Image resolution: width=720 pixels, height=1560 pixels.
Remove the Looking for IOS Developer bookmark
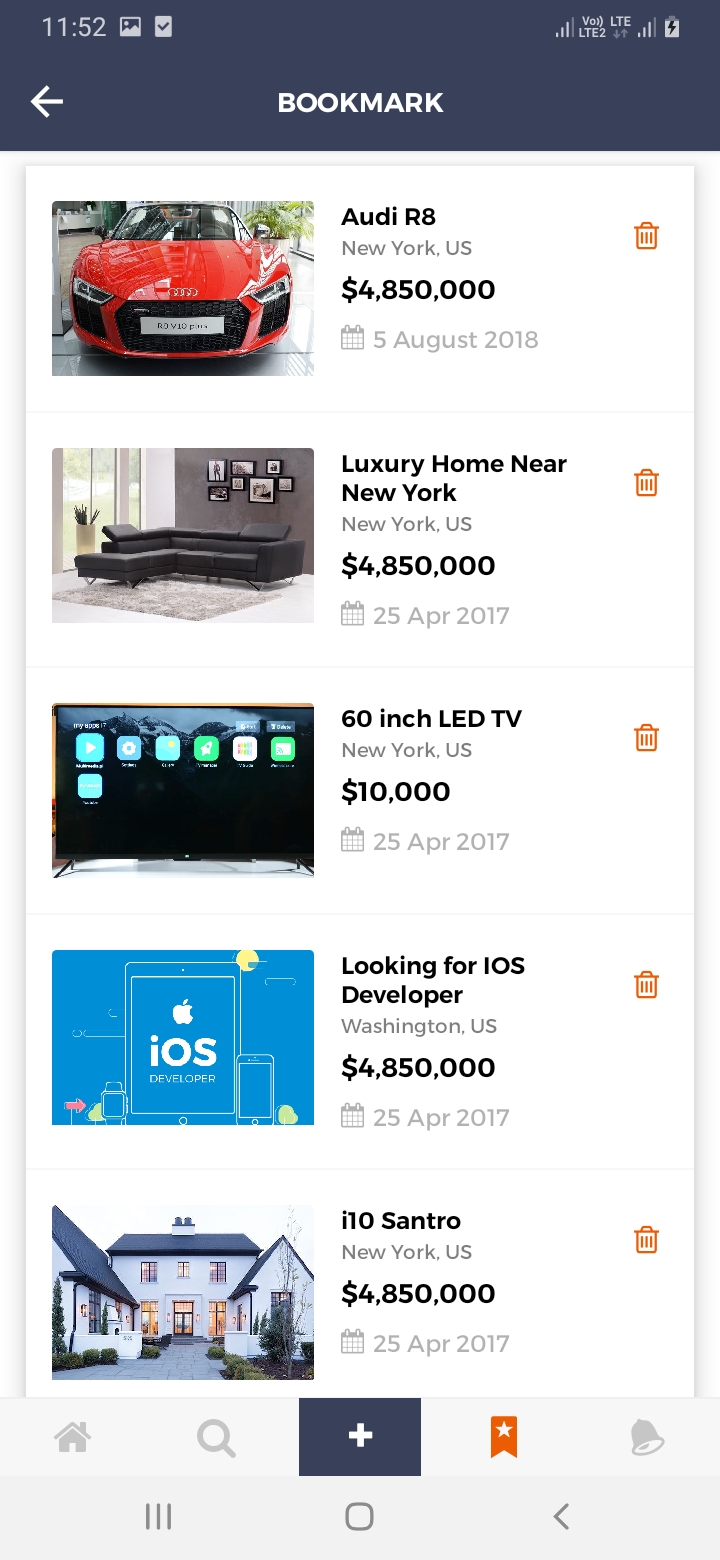646,984
